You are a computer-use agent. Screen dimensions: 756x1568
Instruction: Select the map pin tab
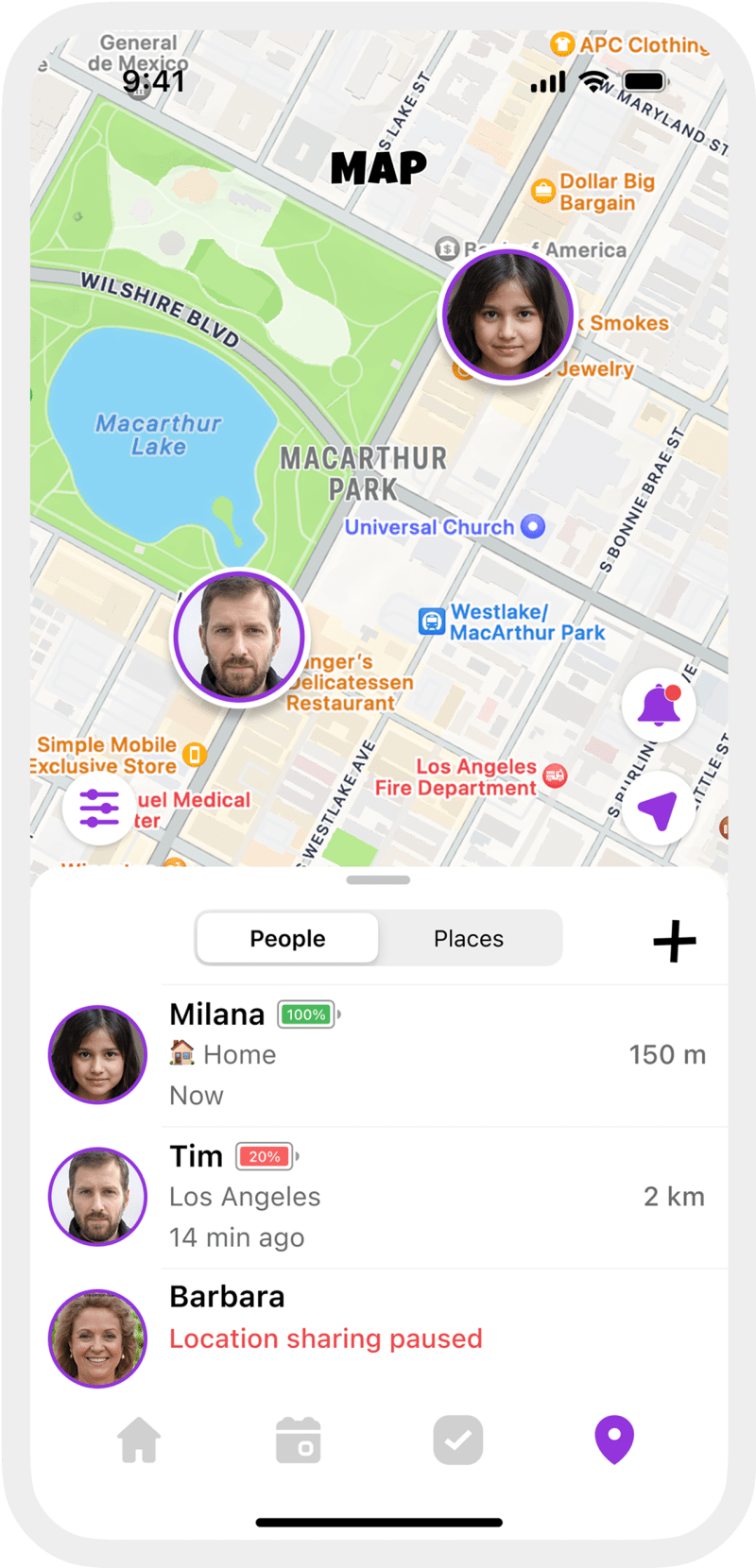(x=614, y=1440)
